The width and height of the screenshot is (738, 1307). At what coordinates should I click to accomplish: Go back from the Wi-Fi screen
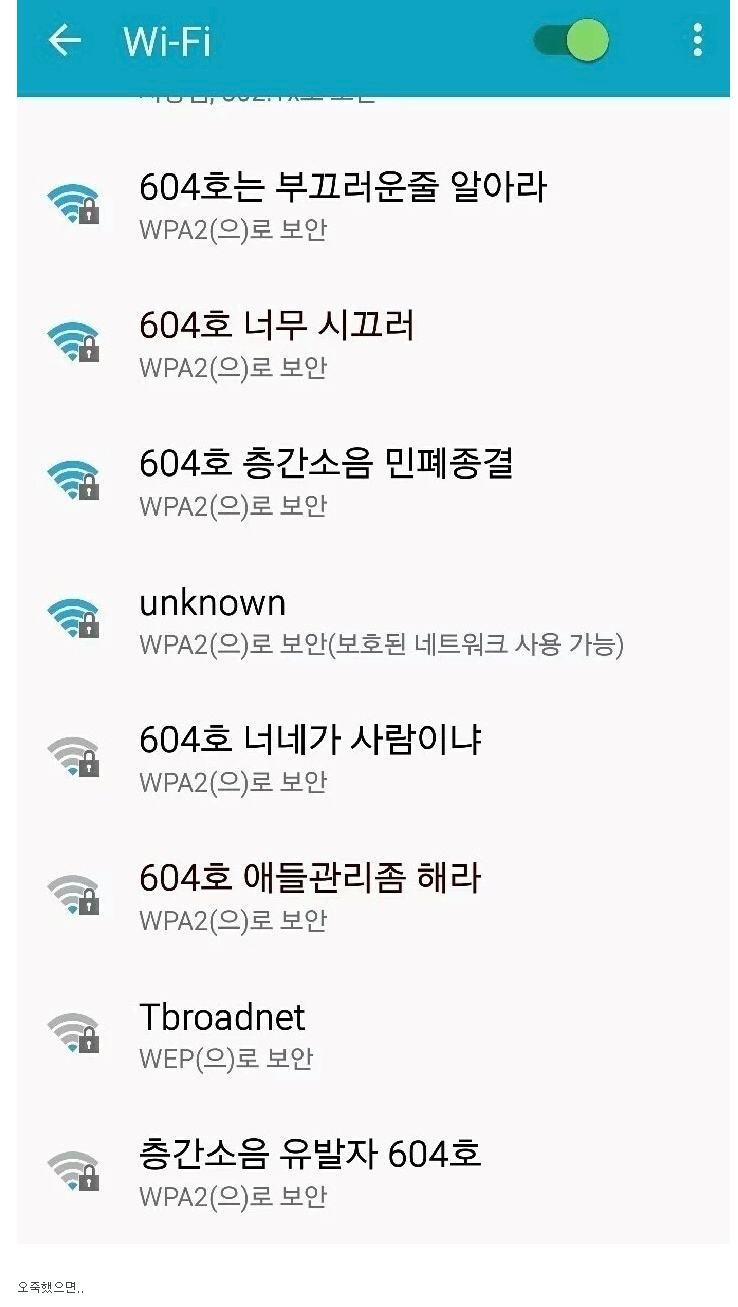click(x=65, y=40)
